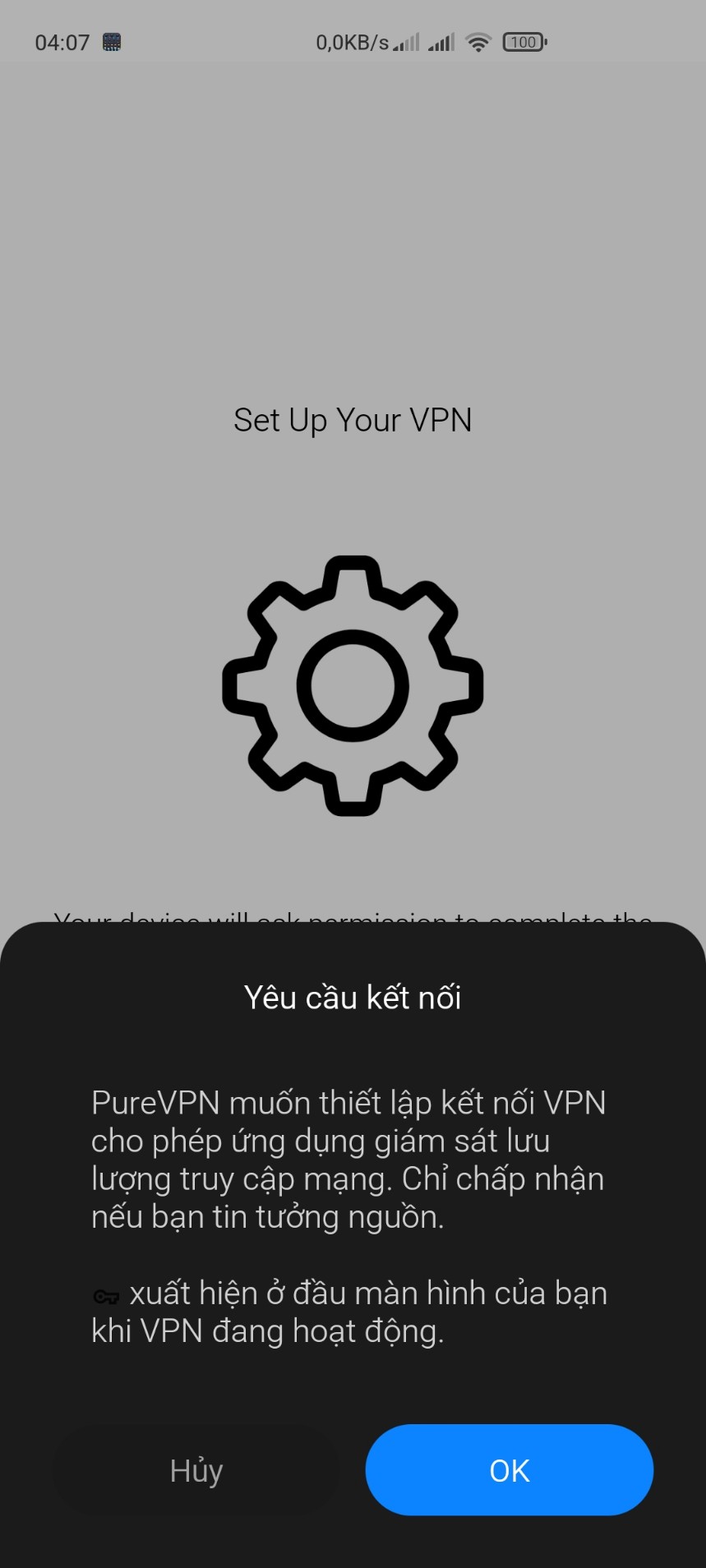Confirm the VPN connection with OK
The image size is (706, 1568).
click(509, 1470)
